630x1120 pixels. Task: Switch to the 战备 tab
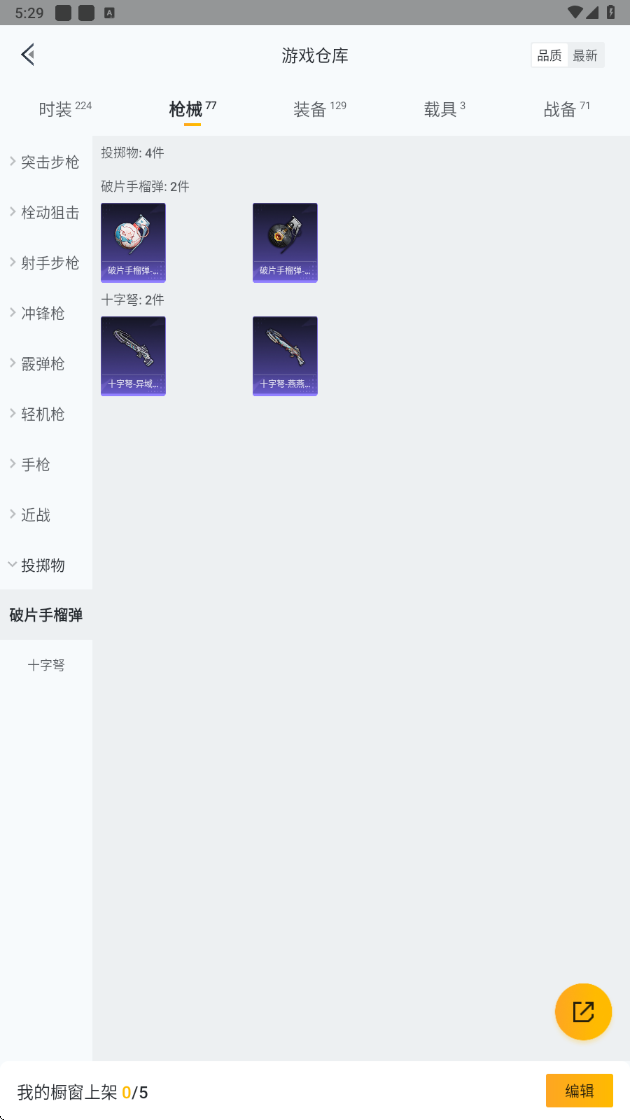point(566,109)
